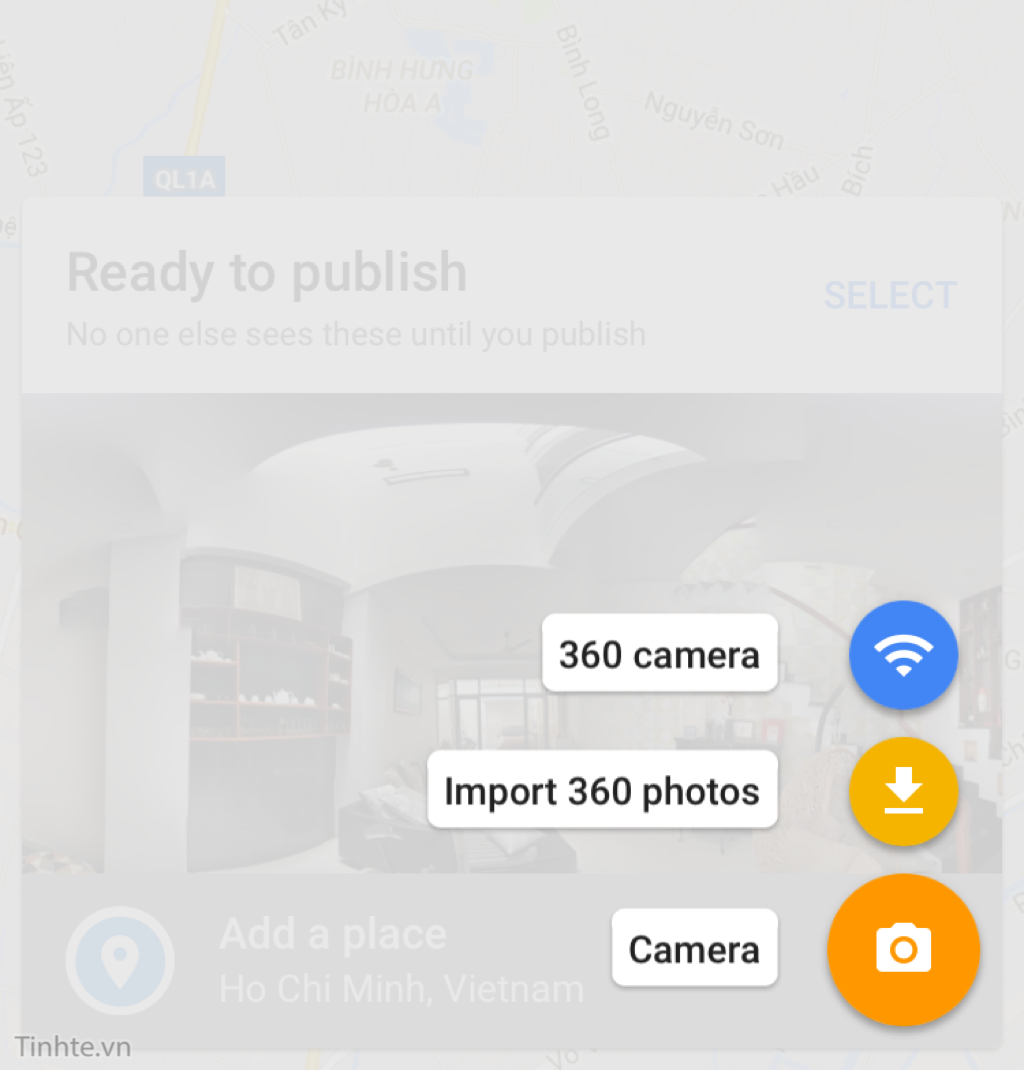This screenshot has height=1070, width=1024.
Task: Choose the 'Import 360 photos' label
Action: click(x=602, y=790)
